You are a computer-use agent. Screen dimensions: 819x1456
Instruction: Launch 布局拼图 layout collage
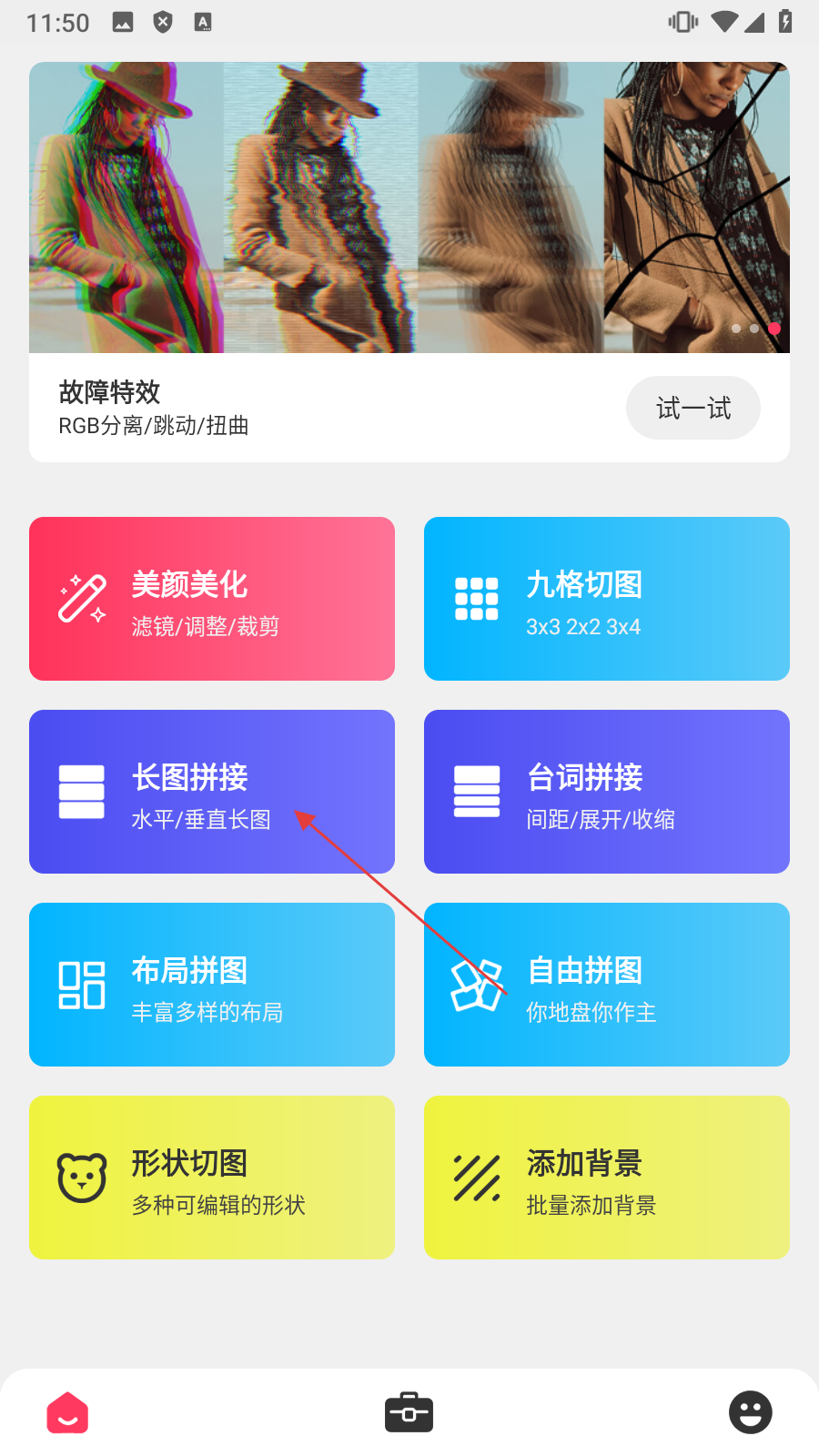212,985
